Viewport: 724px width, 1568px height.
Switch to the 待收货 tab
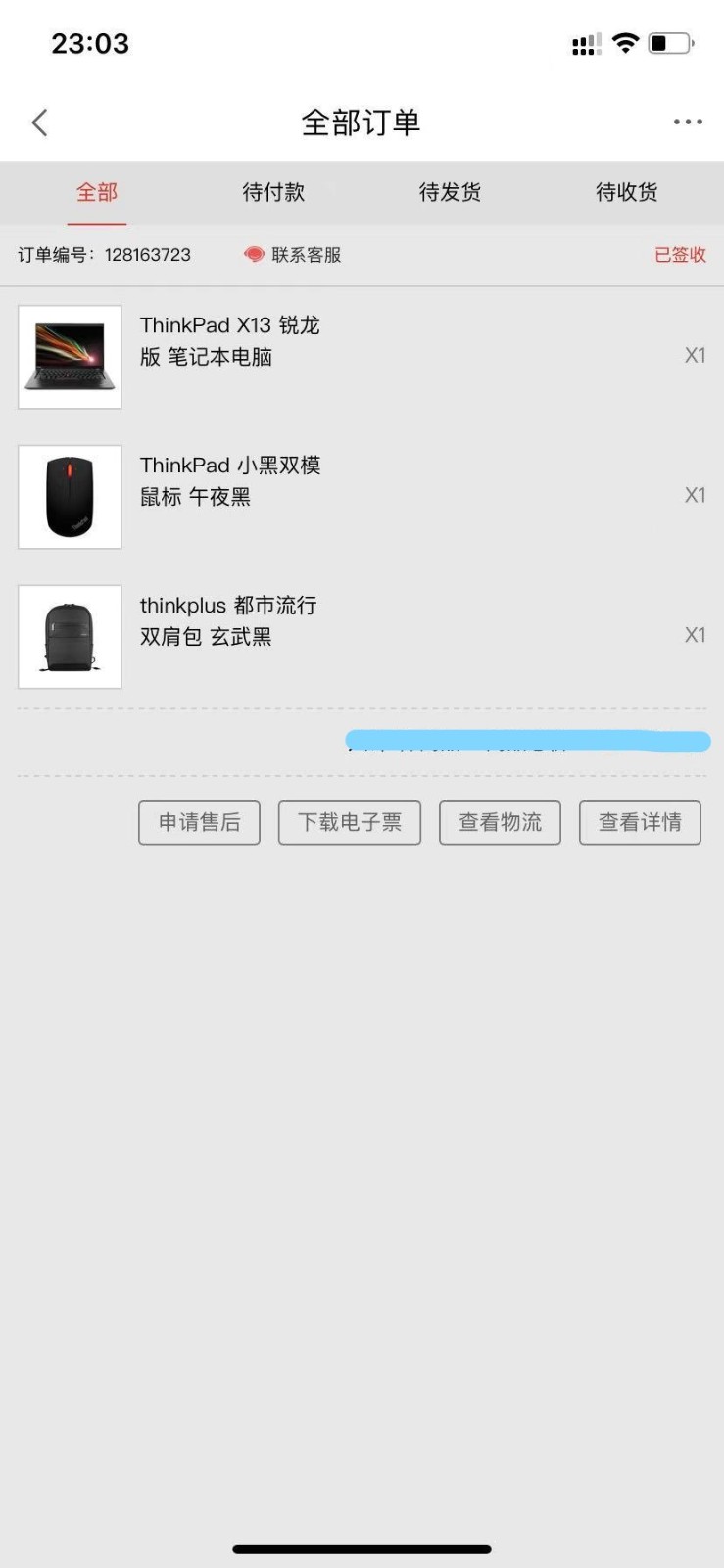click(626, 192)
